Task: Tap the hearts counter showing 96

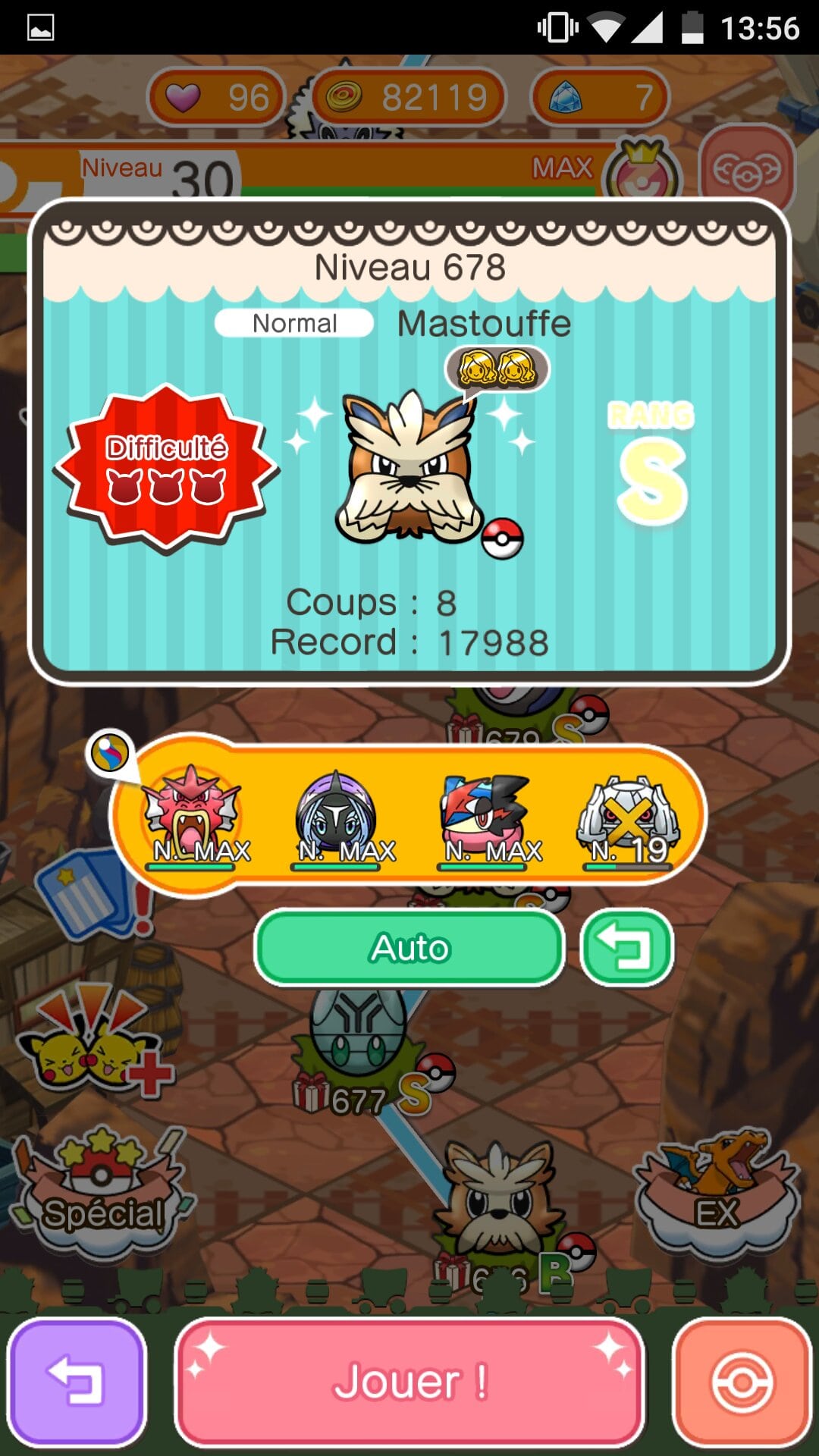Action: tap(216, 97)
